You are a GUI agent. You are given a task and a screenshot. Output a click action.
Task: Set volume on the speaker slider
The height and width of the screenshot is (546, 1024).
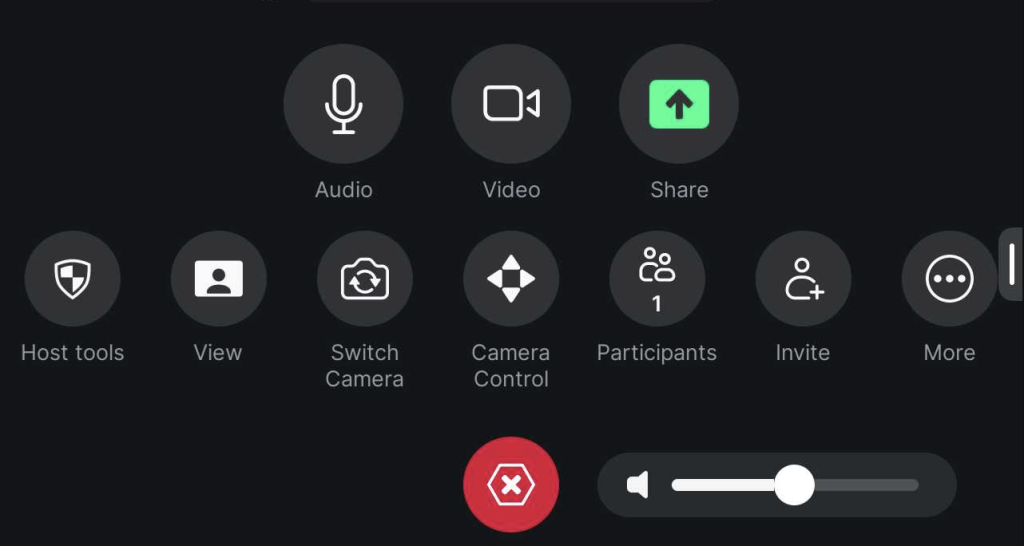795,486
